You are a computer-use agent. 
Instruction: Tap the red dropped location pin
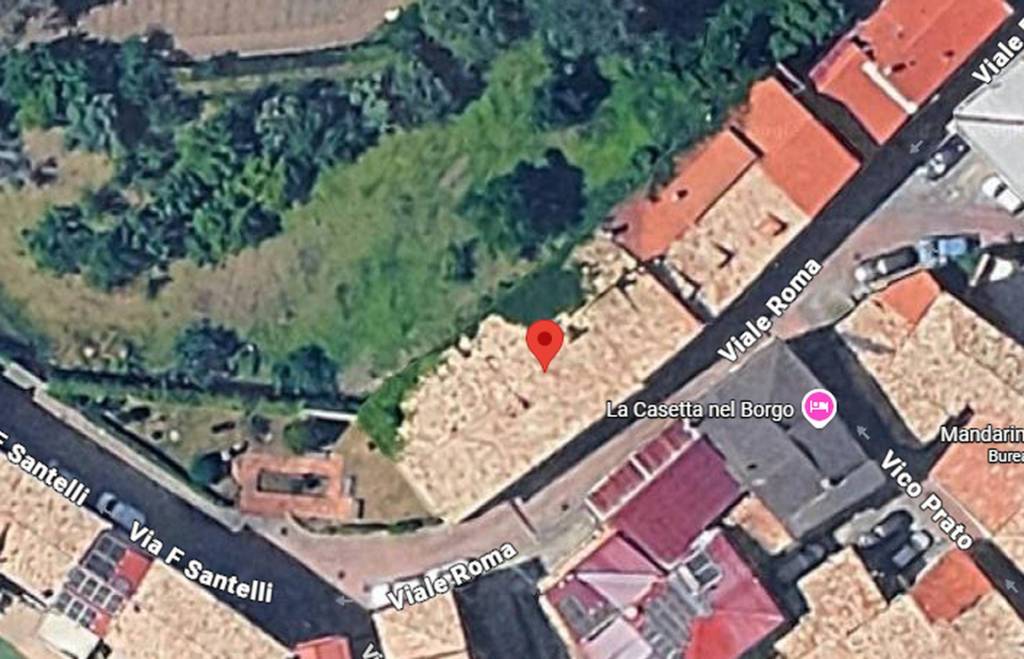(544, 342)
